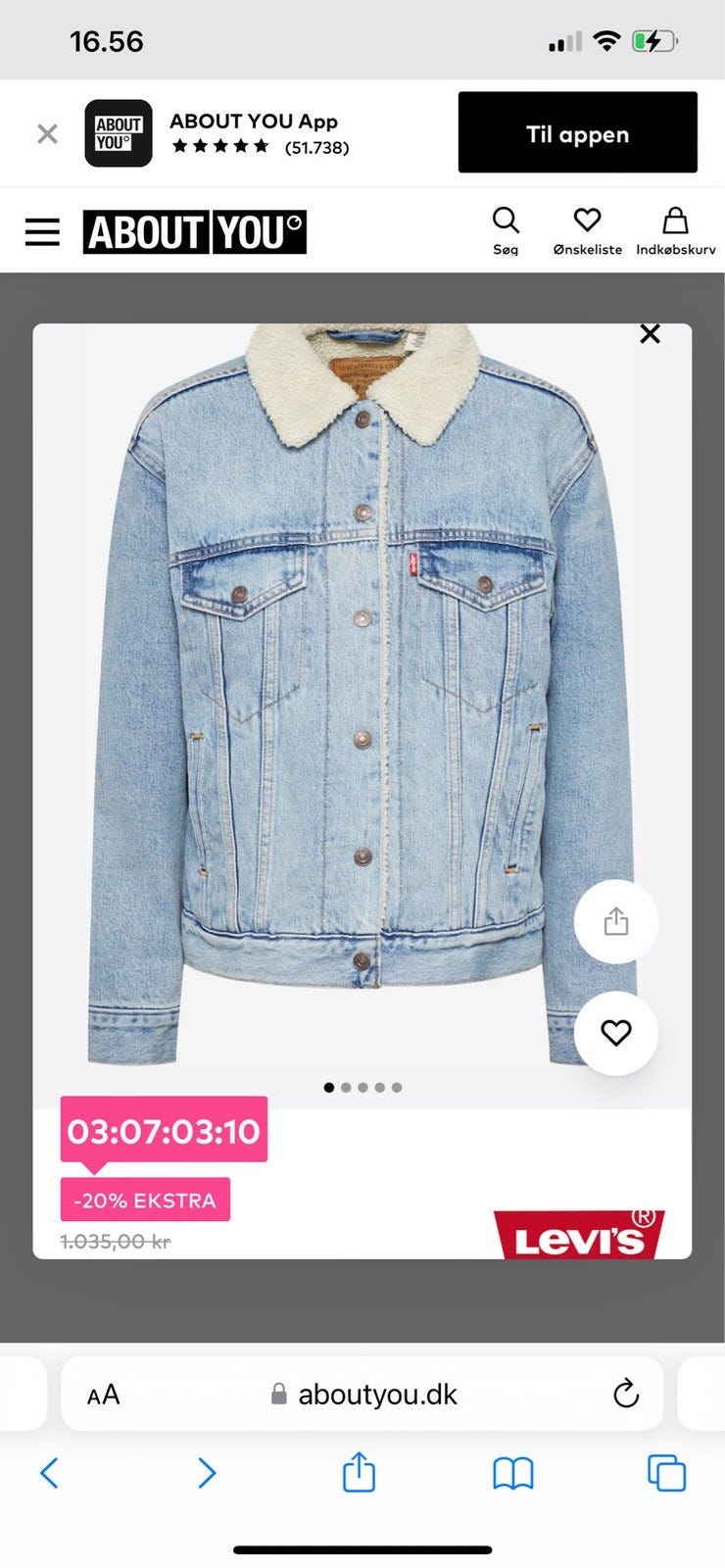Reload the page
725x1568 pixels.
[x=625, y=1394]
